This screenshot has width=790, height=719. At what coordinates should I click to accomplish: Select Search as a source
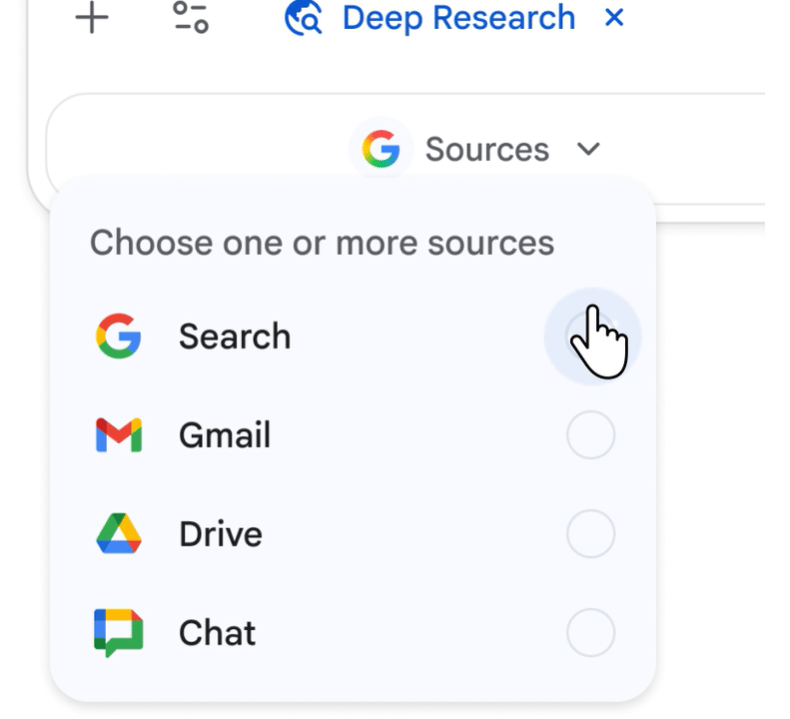[x=590, y=337]
